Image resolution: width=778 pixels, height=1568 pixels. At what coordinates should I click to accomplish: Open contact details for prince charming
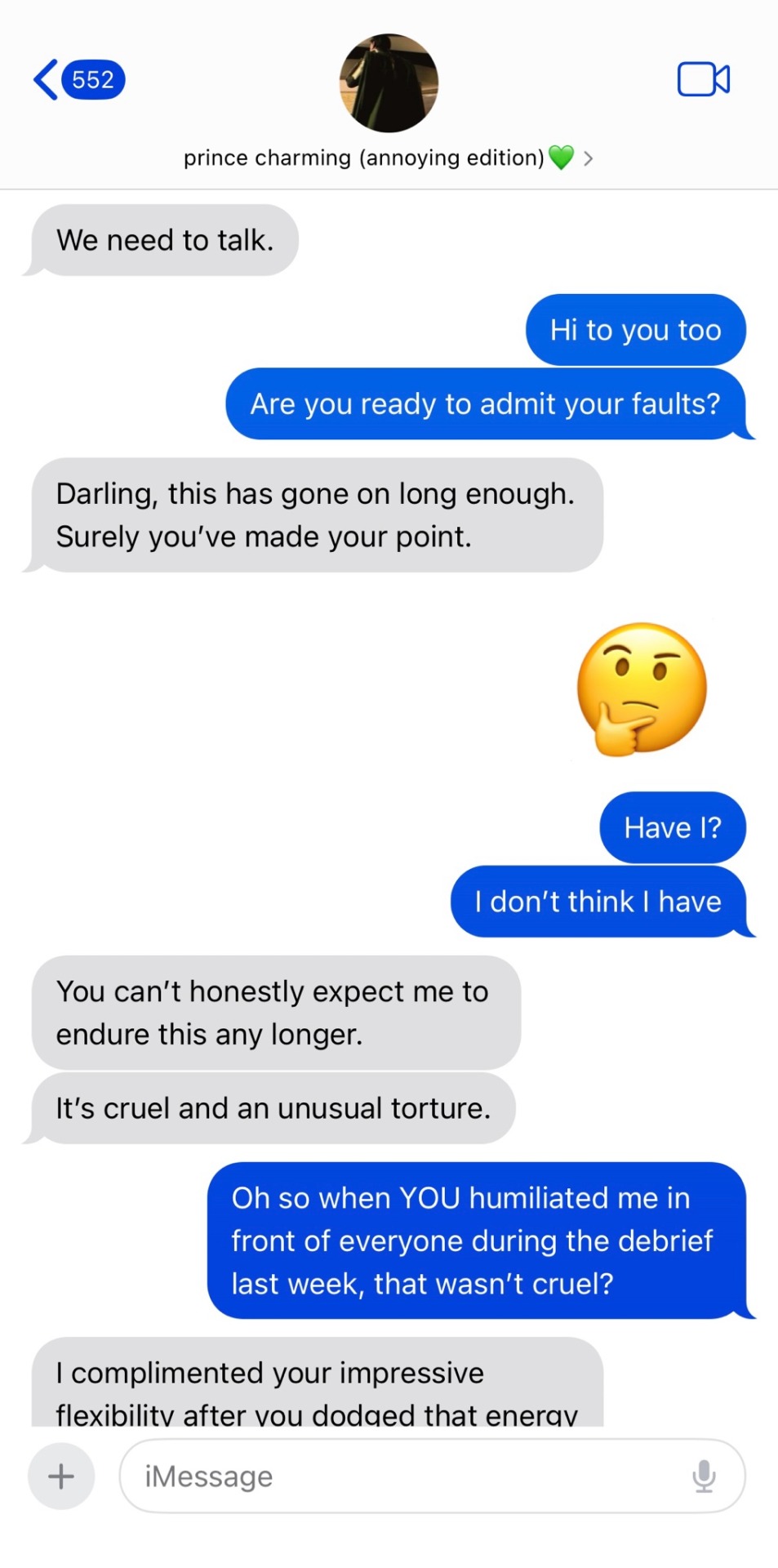(x=388, y=157)
